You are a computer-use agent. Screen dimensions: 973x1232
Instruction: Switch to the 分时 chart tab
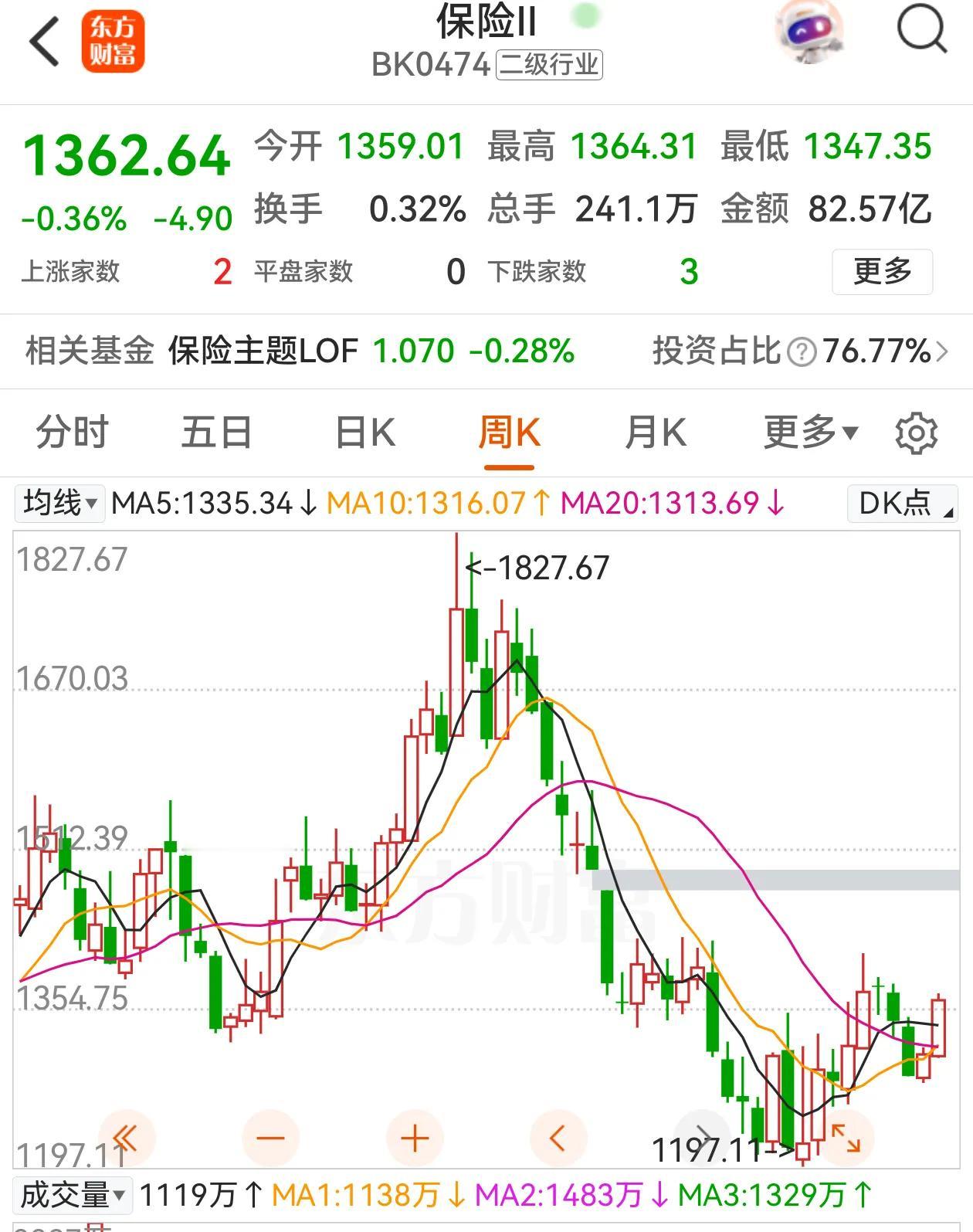coord(73,432)
